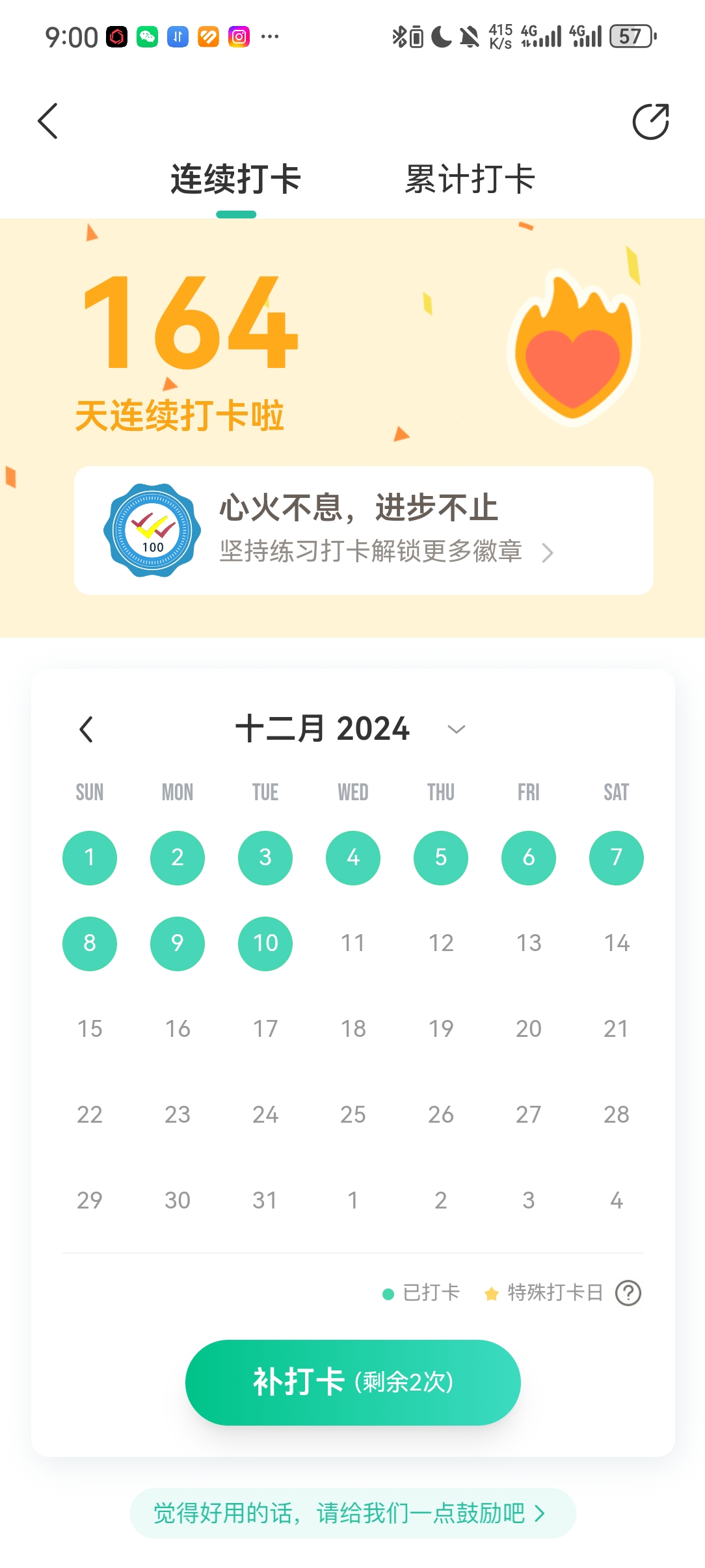Select the 连续打卡 tab
The height and width of the screenshot is (1568, 705).
[x=235, y=179]
